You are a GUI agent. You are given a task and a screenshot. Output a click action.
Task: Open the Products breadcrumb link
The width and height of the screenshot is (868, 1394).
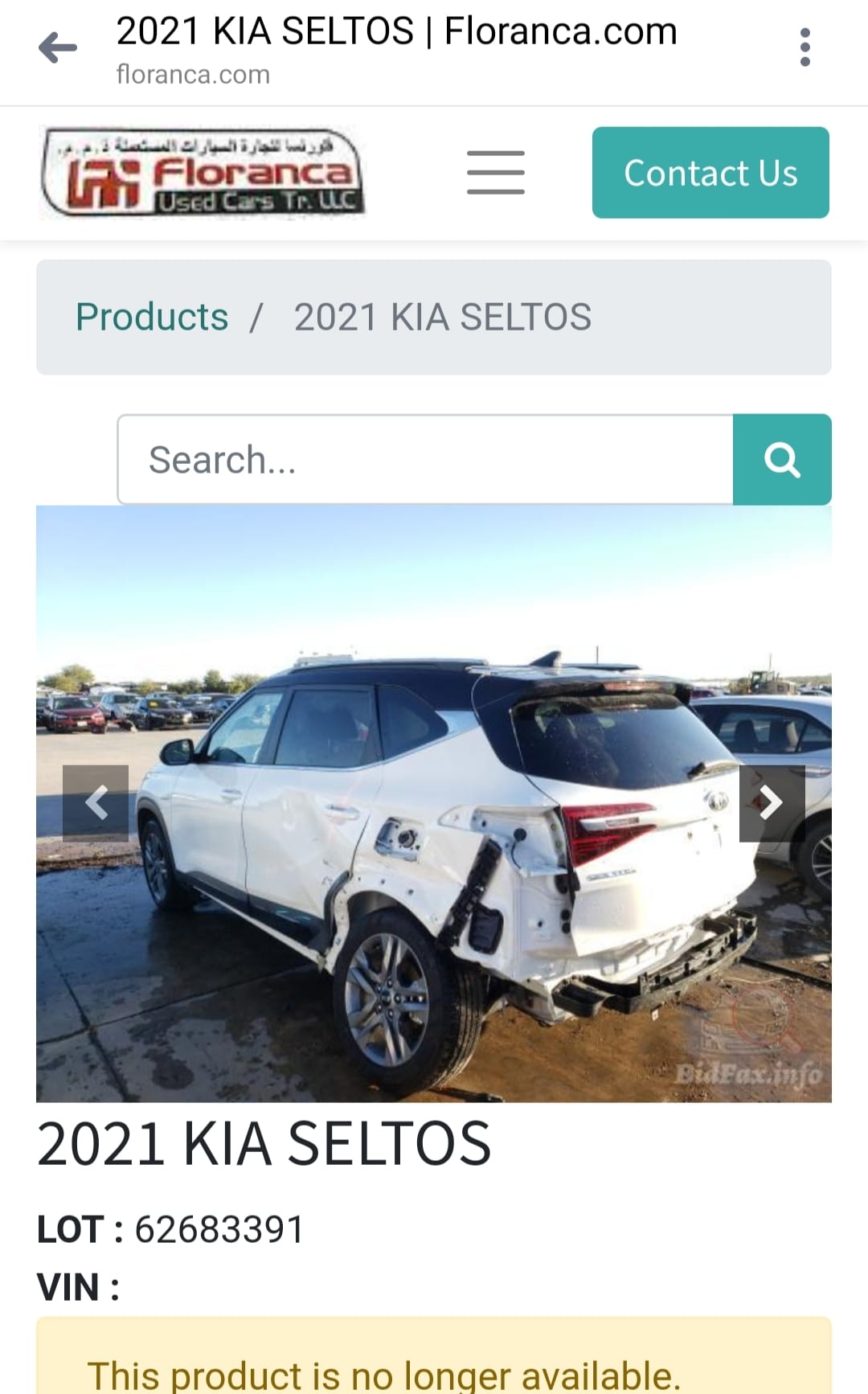152,317
